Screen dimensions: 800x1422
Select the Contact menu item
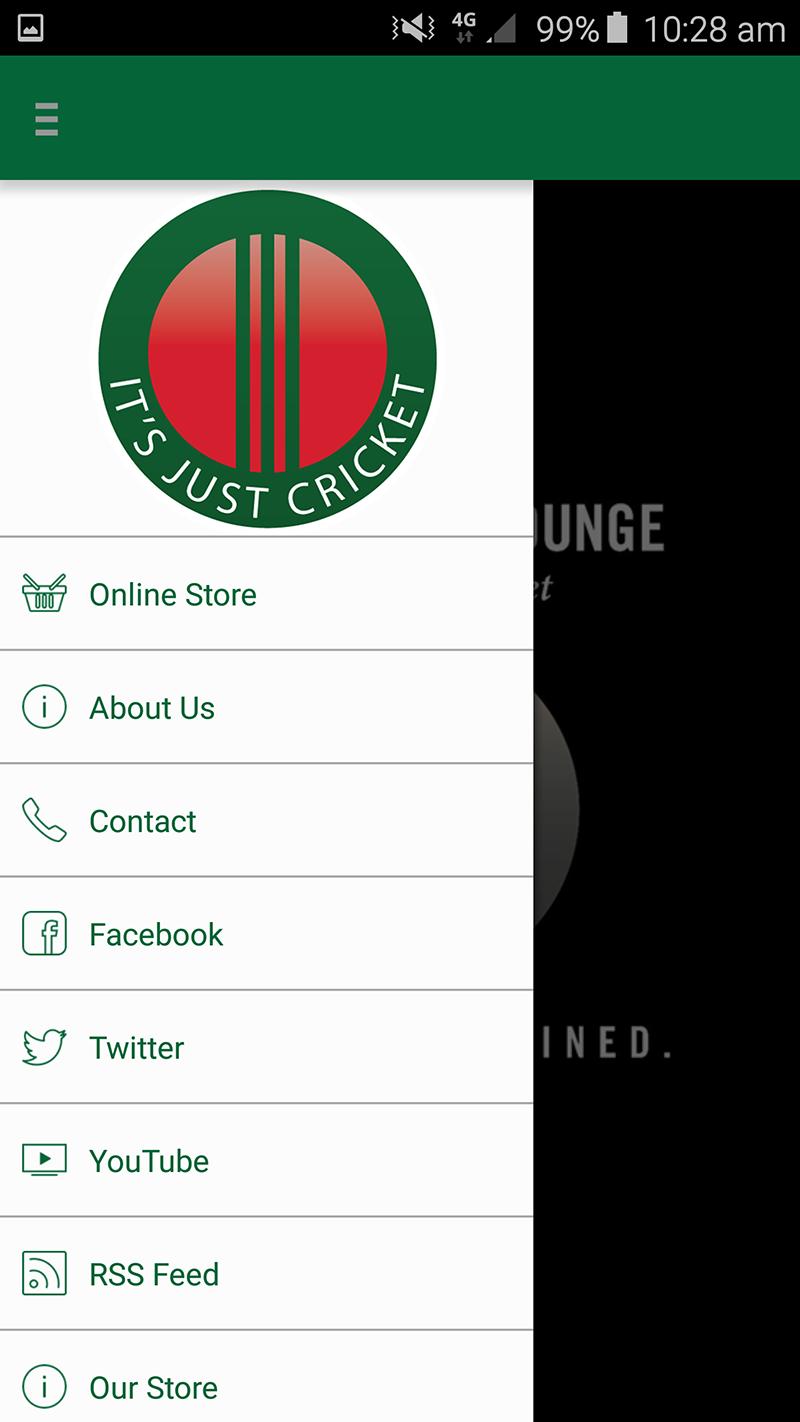(x=143, y=821)
